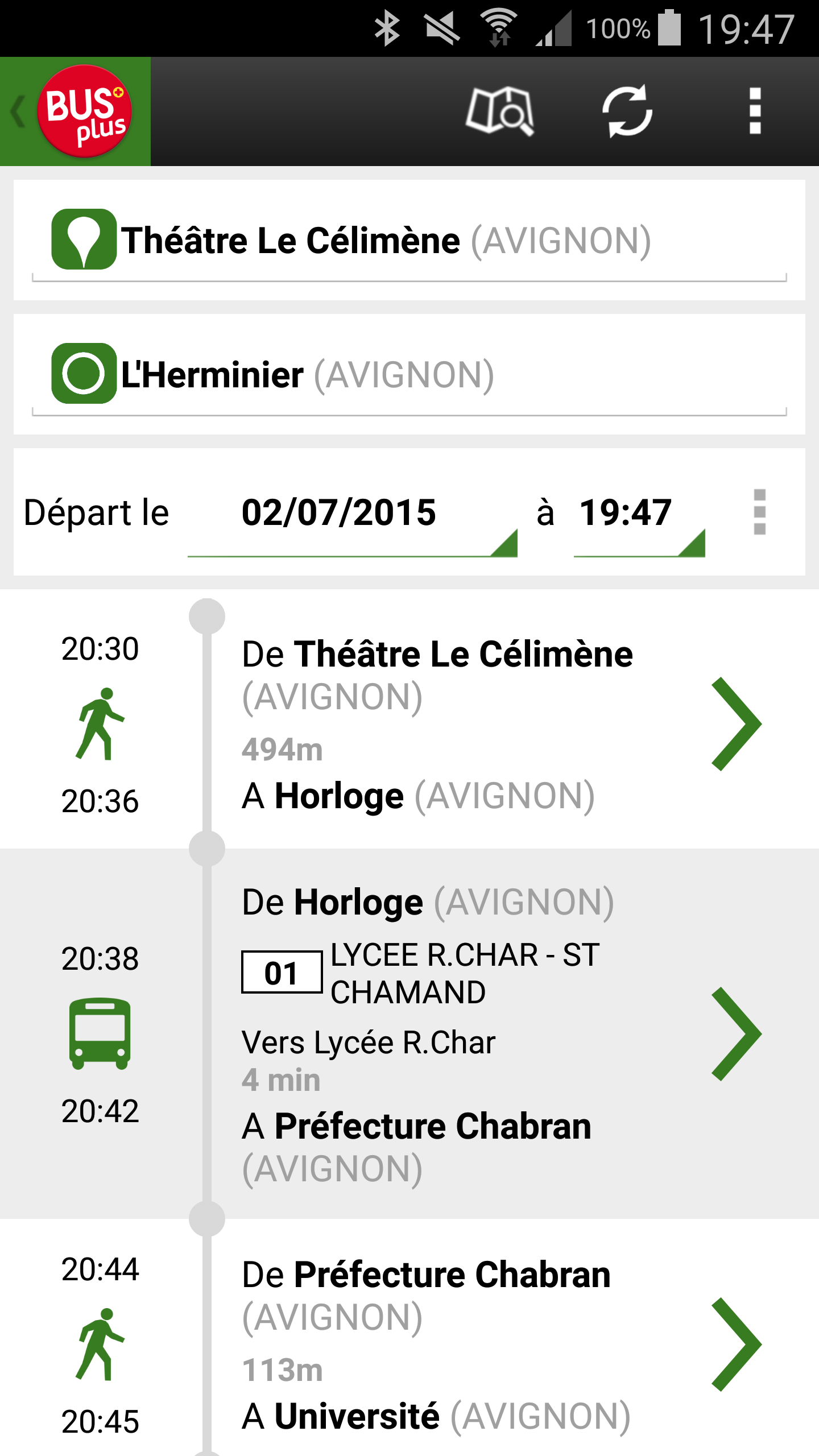Edit departure field Théâtre Le Célimène
Screen dimensions: 819x1456
pos(409,240)
